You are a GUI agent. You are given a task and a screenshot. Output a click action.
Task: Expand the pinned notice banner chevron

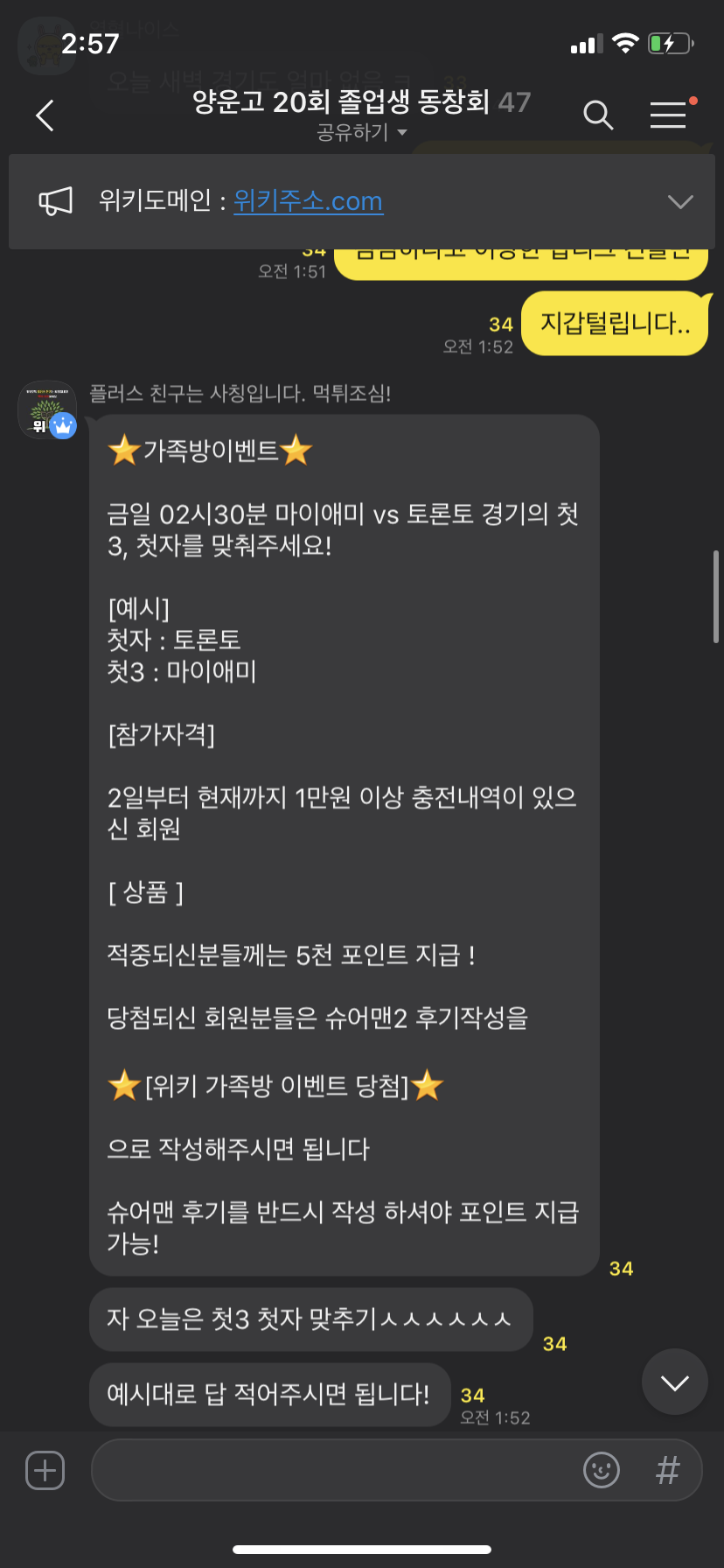point(679,202)
